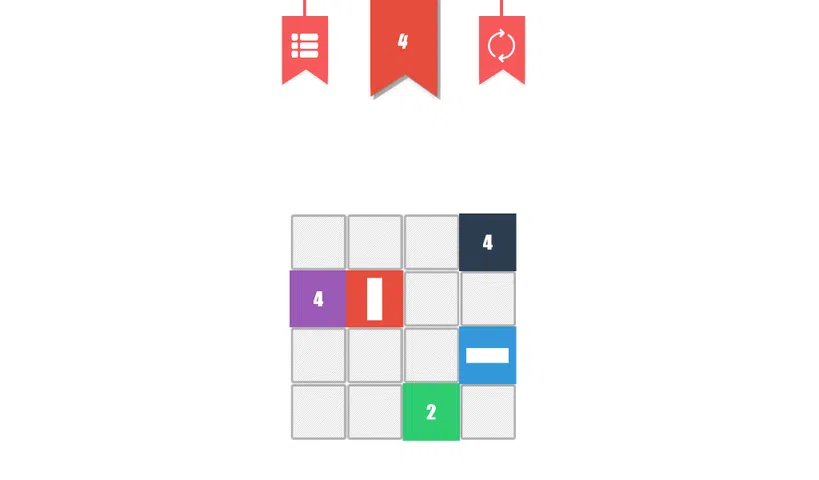Select the blue horizontal bar tile
Screen dimensions: 819x480
pos(487,355)
